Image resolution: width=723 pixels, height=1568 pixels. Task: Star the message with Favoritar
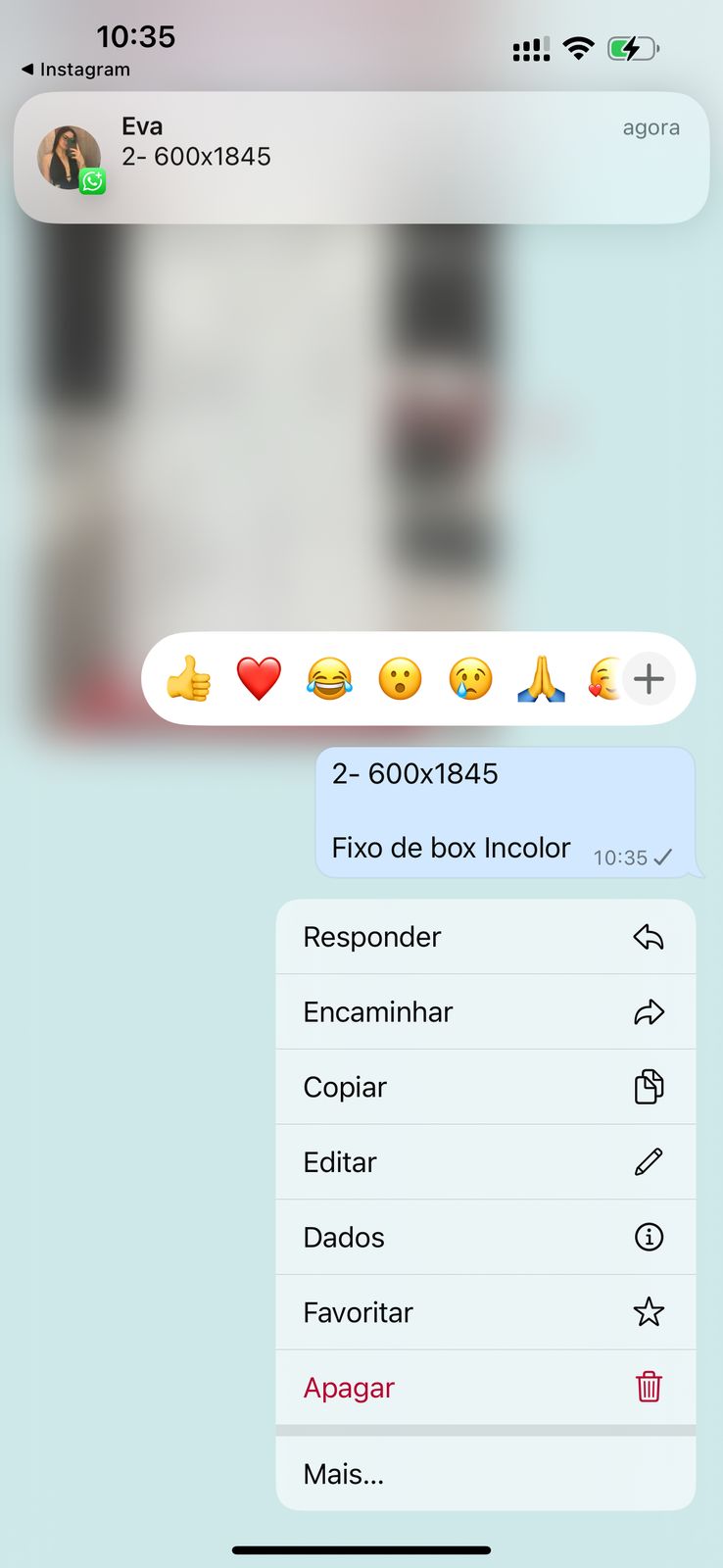[x=486, y=1312]
